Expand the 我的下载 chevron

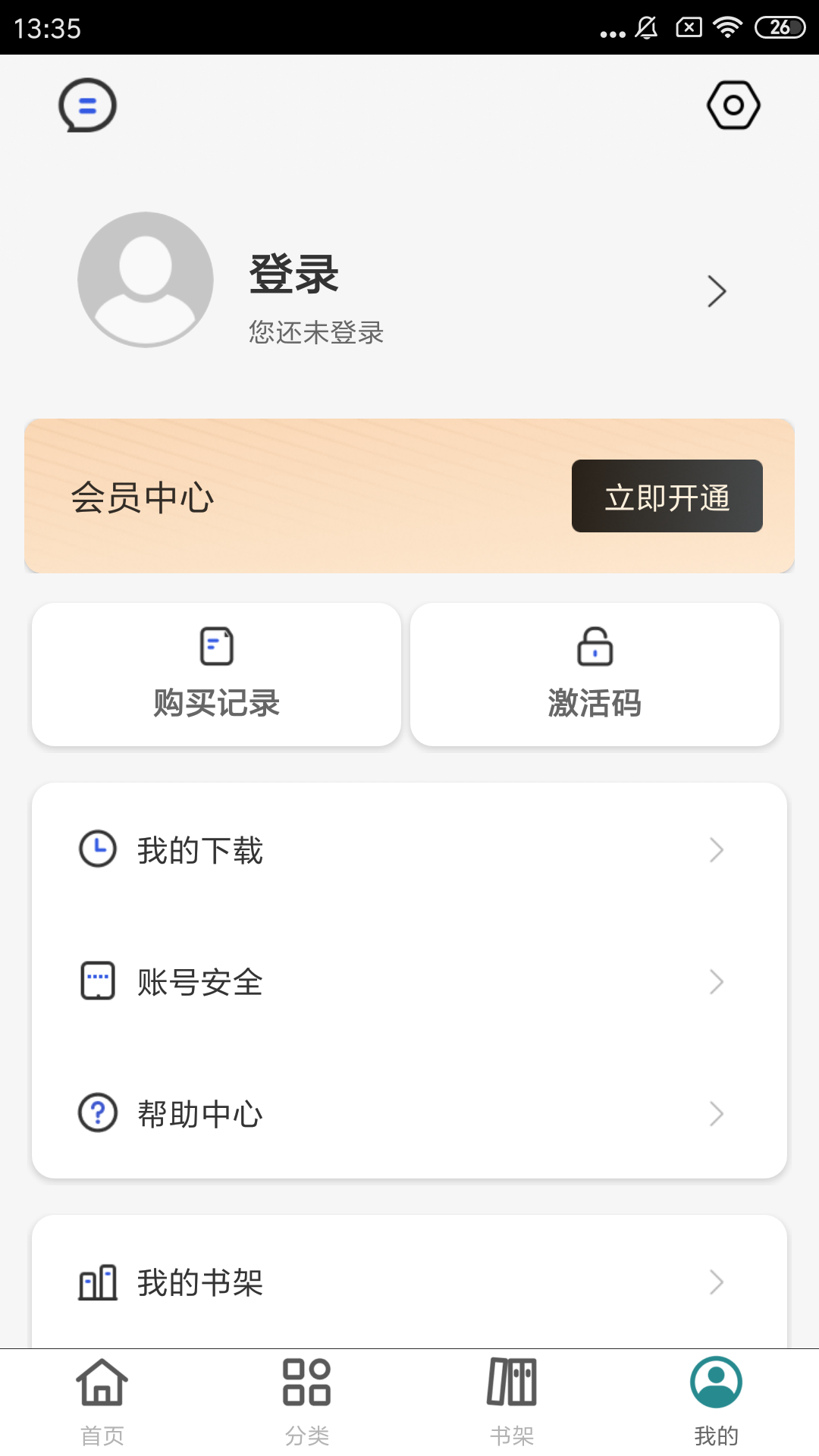716,851
